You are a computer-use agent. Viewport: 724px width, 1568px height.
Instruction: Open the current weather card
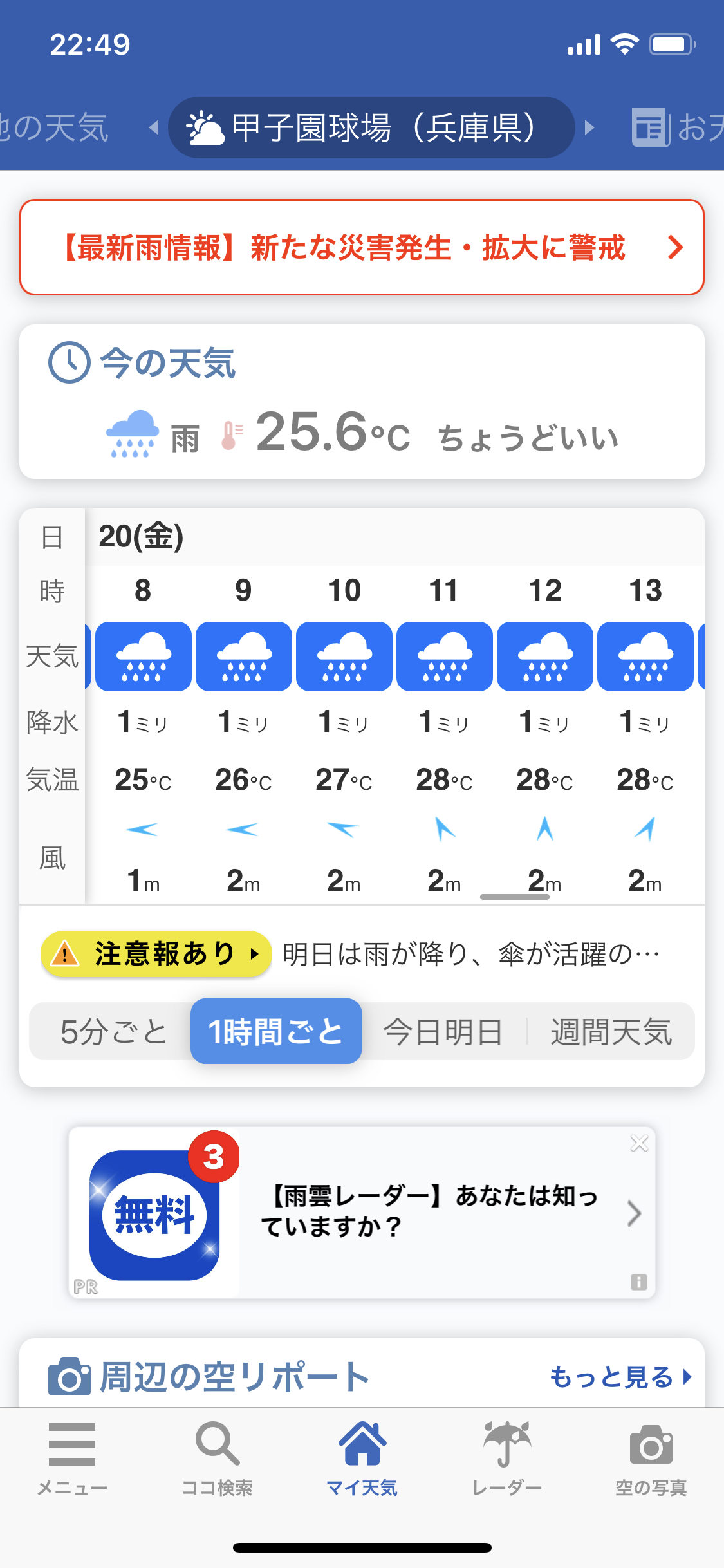pos(362,402)
